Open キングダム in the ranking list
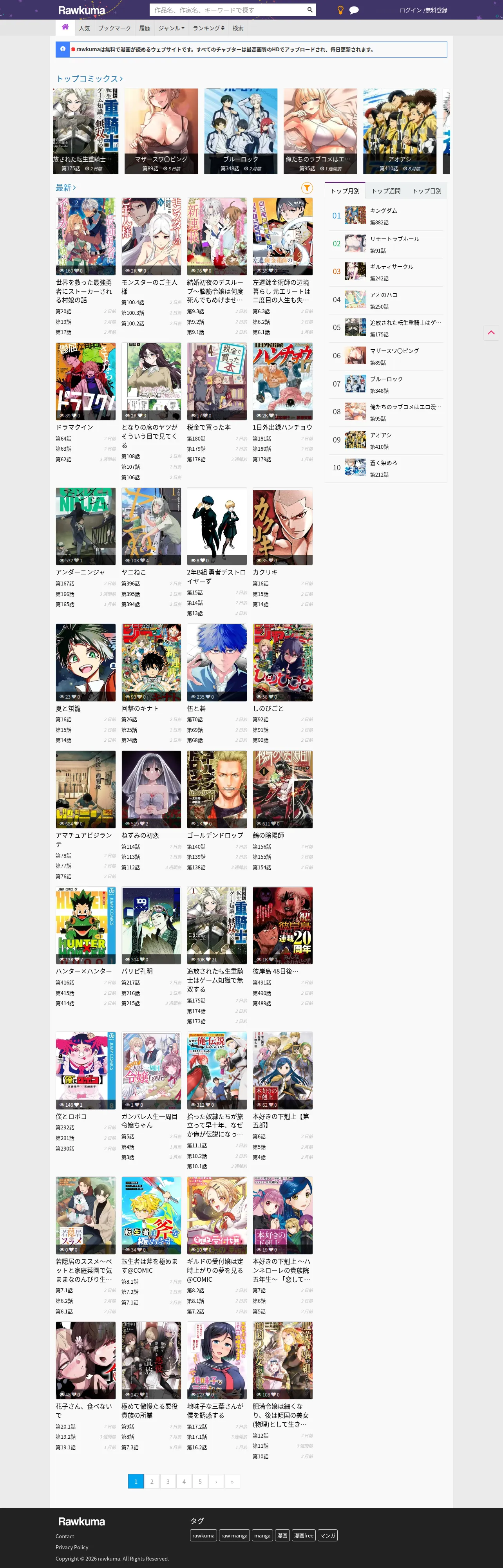Image resolution: width=503 pixels, height=1568 pixels. (384, 211)
